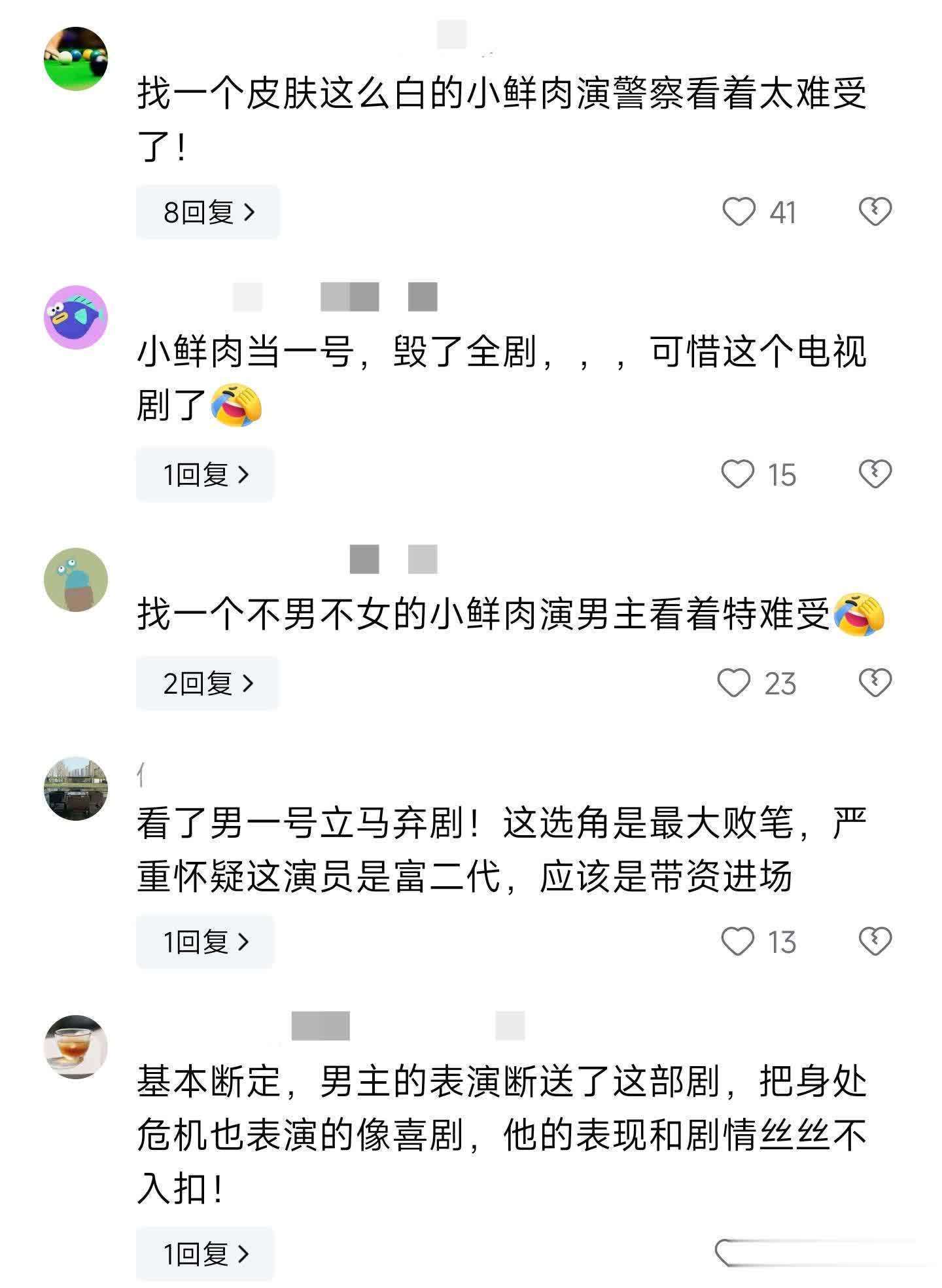The width and height of the screenshot is (942, 1288).
Task: Dislike the comment about 演警察看着太难受
Action: [x=875, y=211]
